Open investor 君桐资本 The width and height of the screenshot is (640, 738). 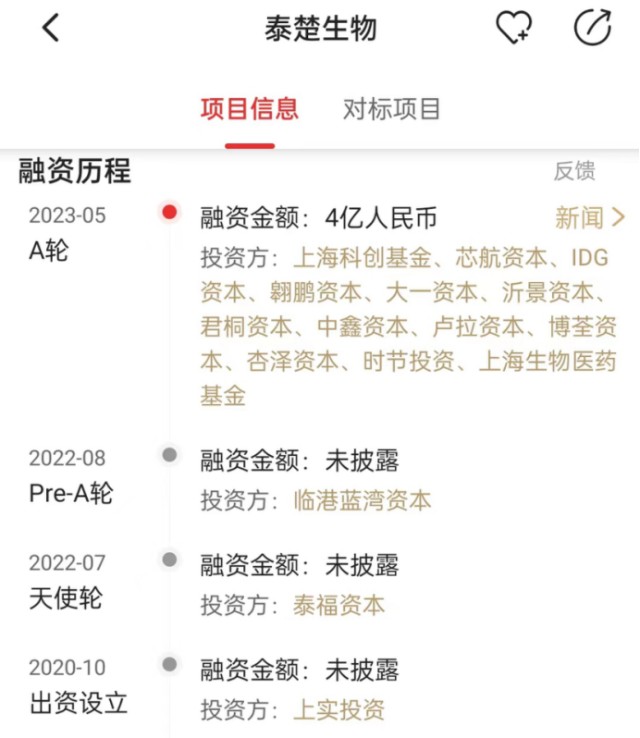[x=246, y=327]
